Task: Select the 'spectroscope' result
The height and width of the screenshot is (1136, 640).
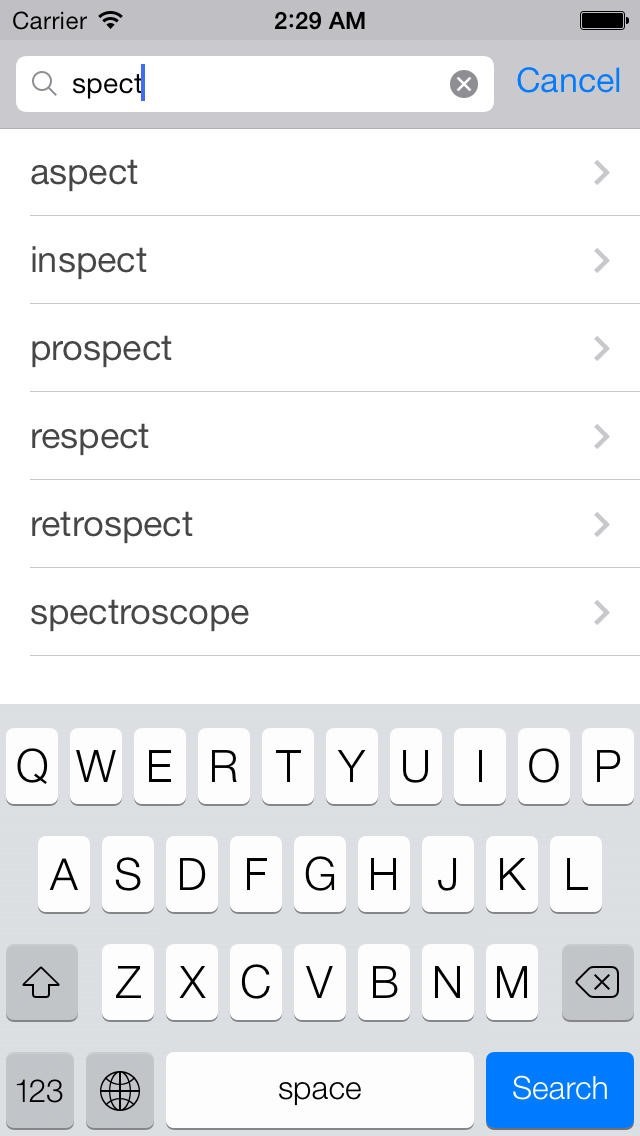Action: (320, 612)
